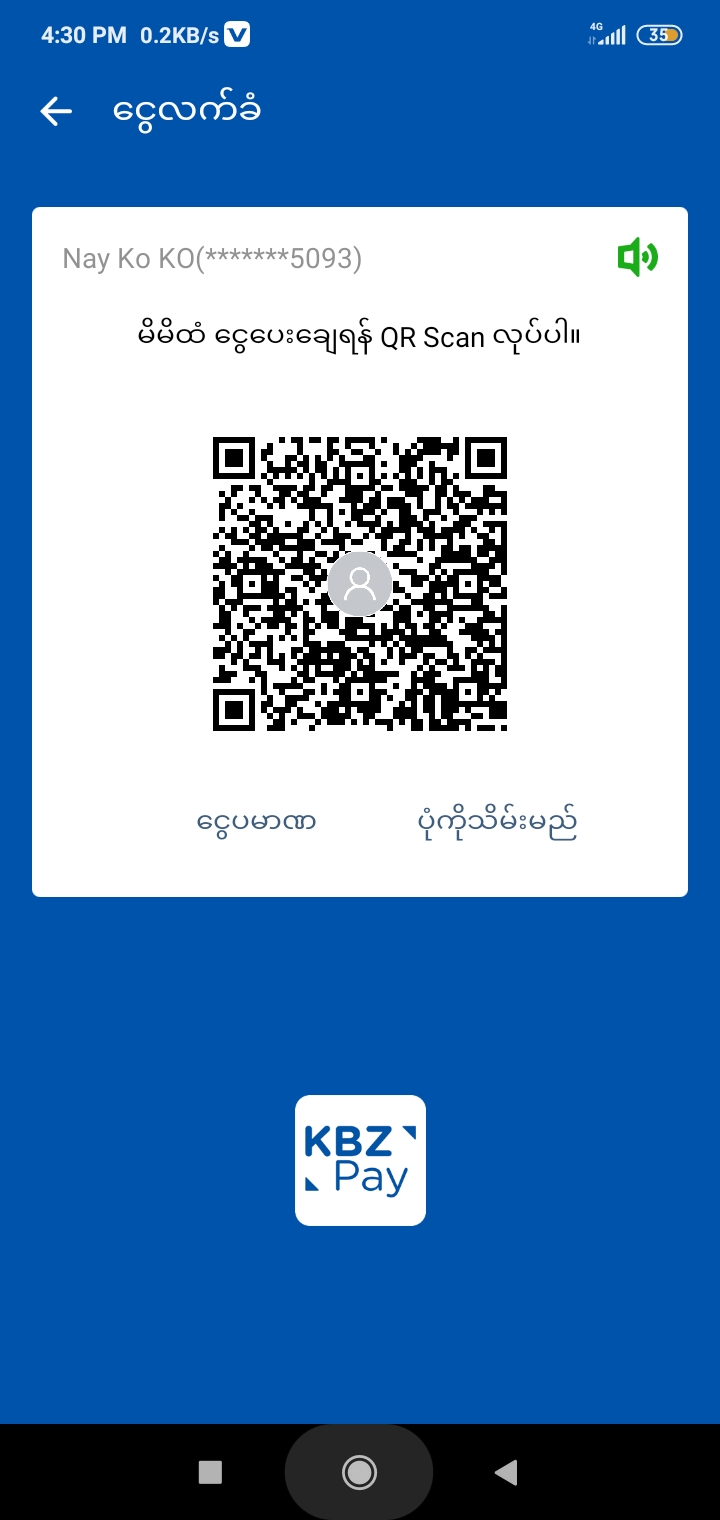Tap the system back button
This screenshot has width=720, height=1520.
[506, 1472]
